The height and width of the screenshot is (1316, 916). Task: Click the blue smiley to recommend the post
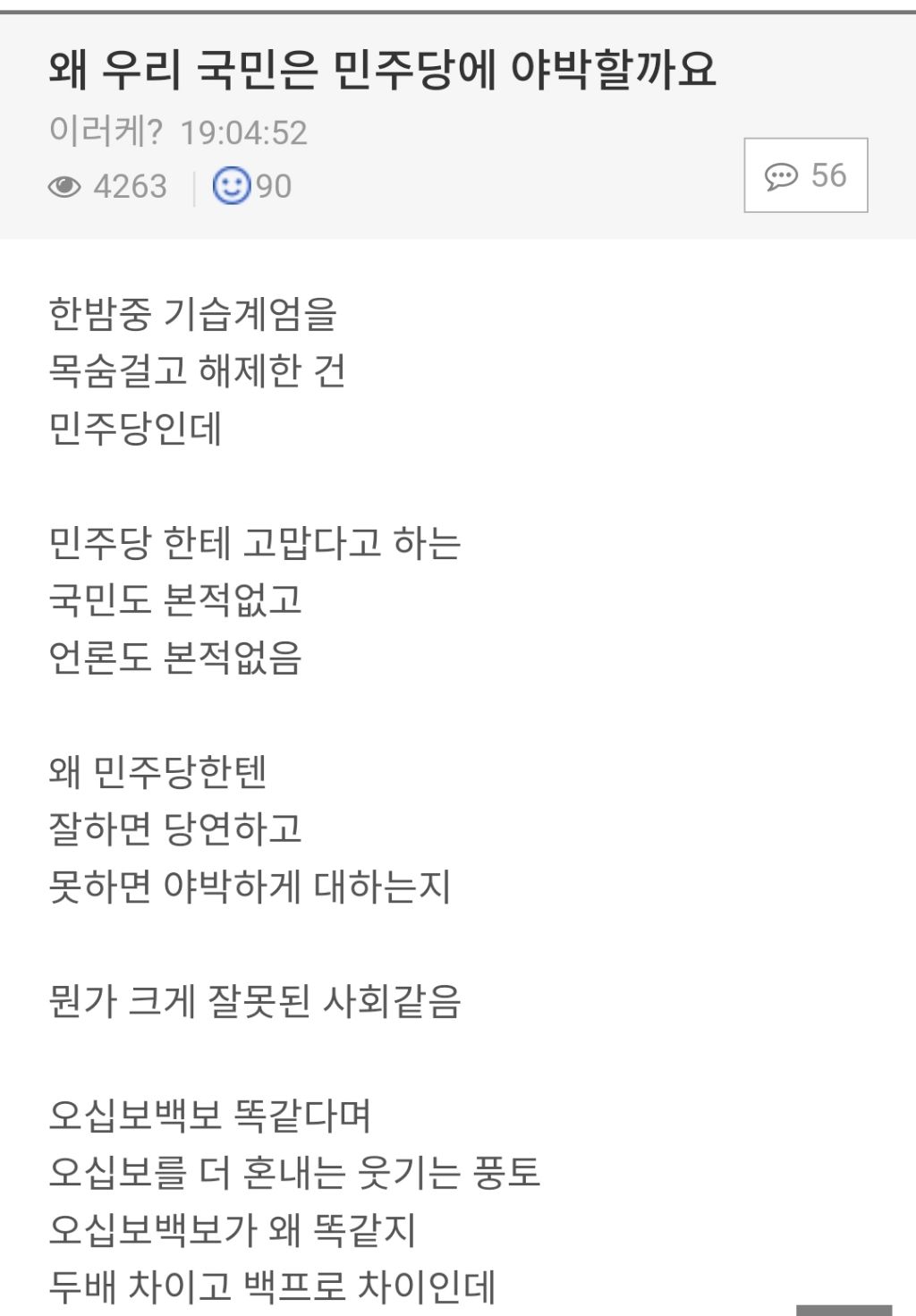click(x=232, y=185)
